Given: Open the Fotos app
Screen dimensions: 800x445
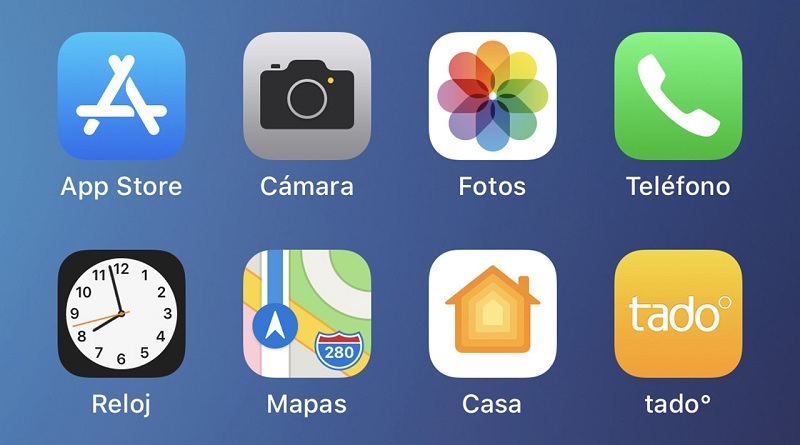Looking at the screenshot, I should [x=492, y=96].
